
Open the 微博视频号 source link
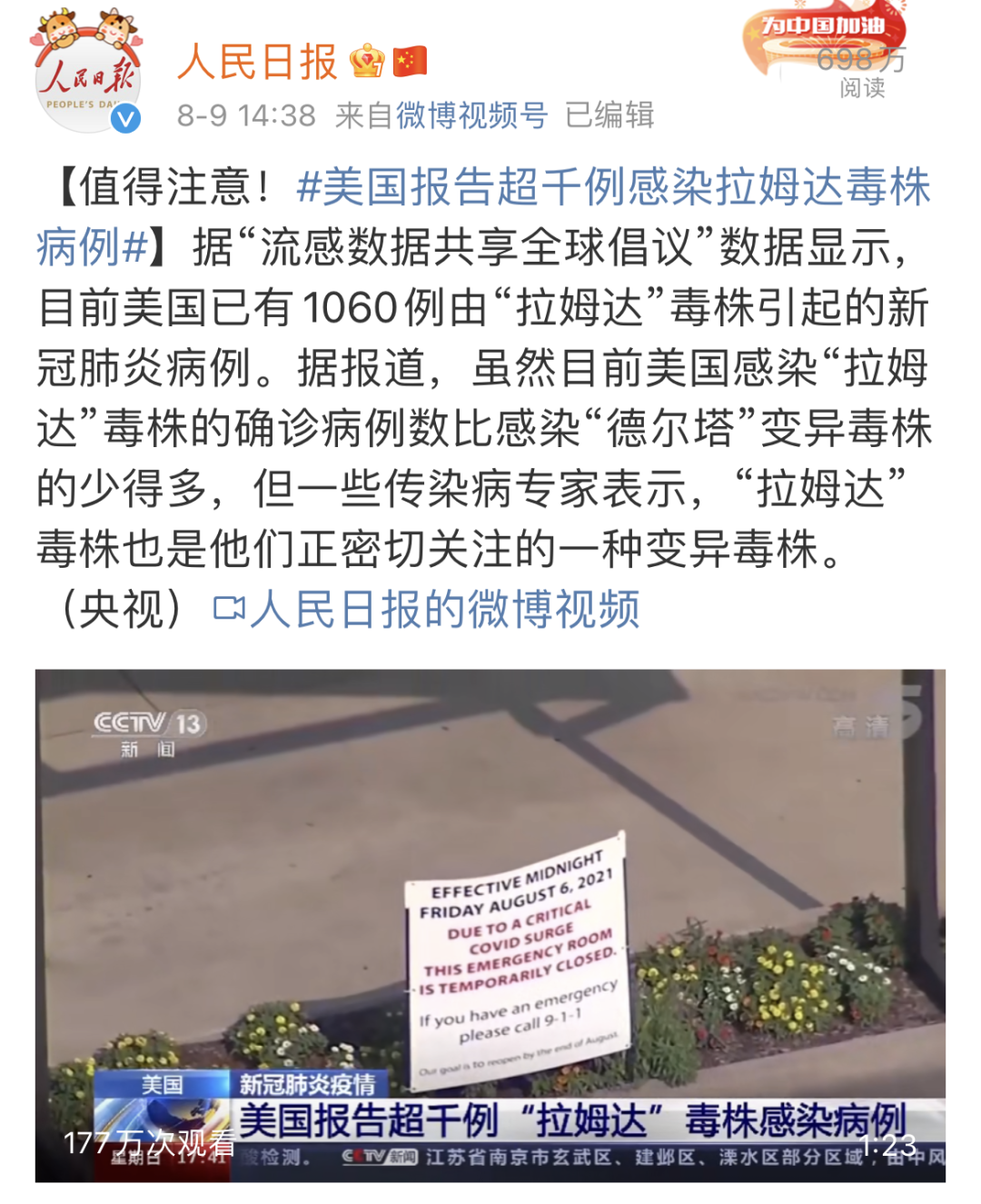click(x=471, y=115)
